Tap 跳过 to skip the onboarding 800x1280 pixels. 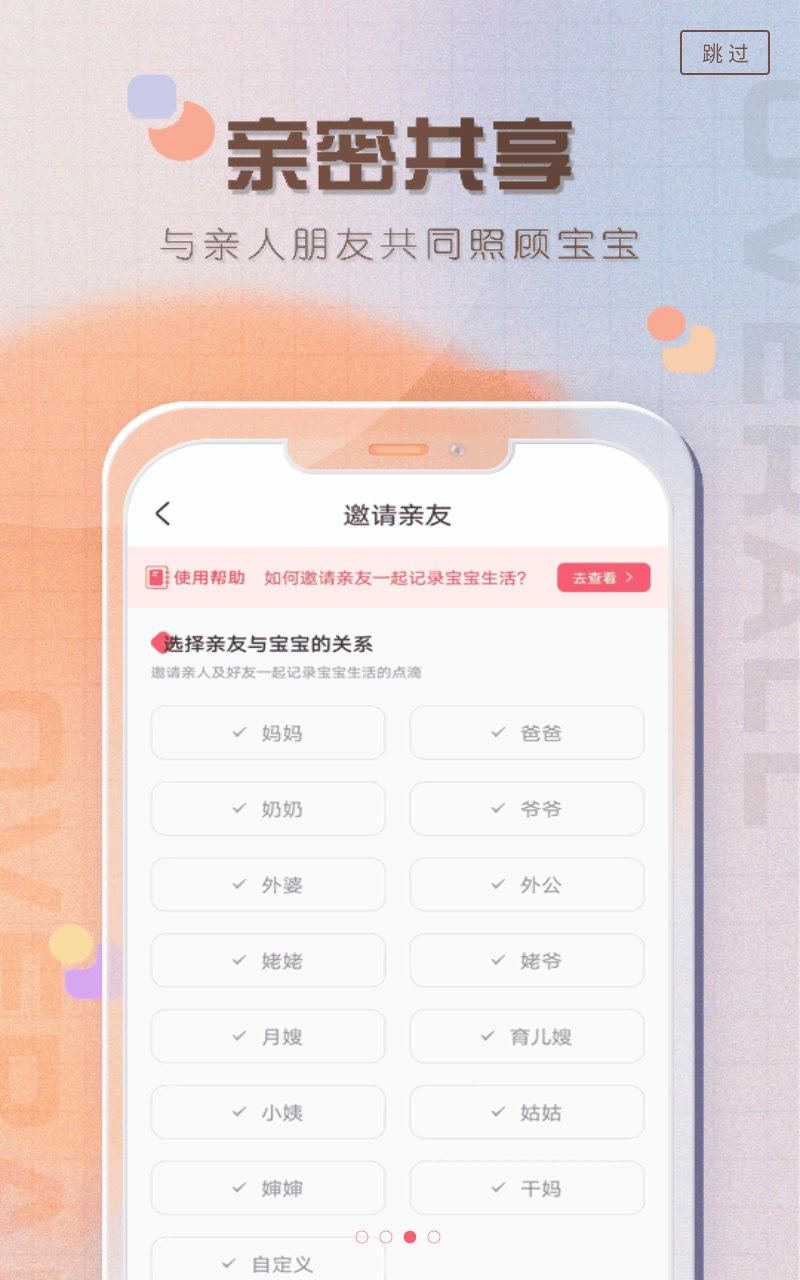724,53
